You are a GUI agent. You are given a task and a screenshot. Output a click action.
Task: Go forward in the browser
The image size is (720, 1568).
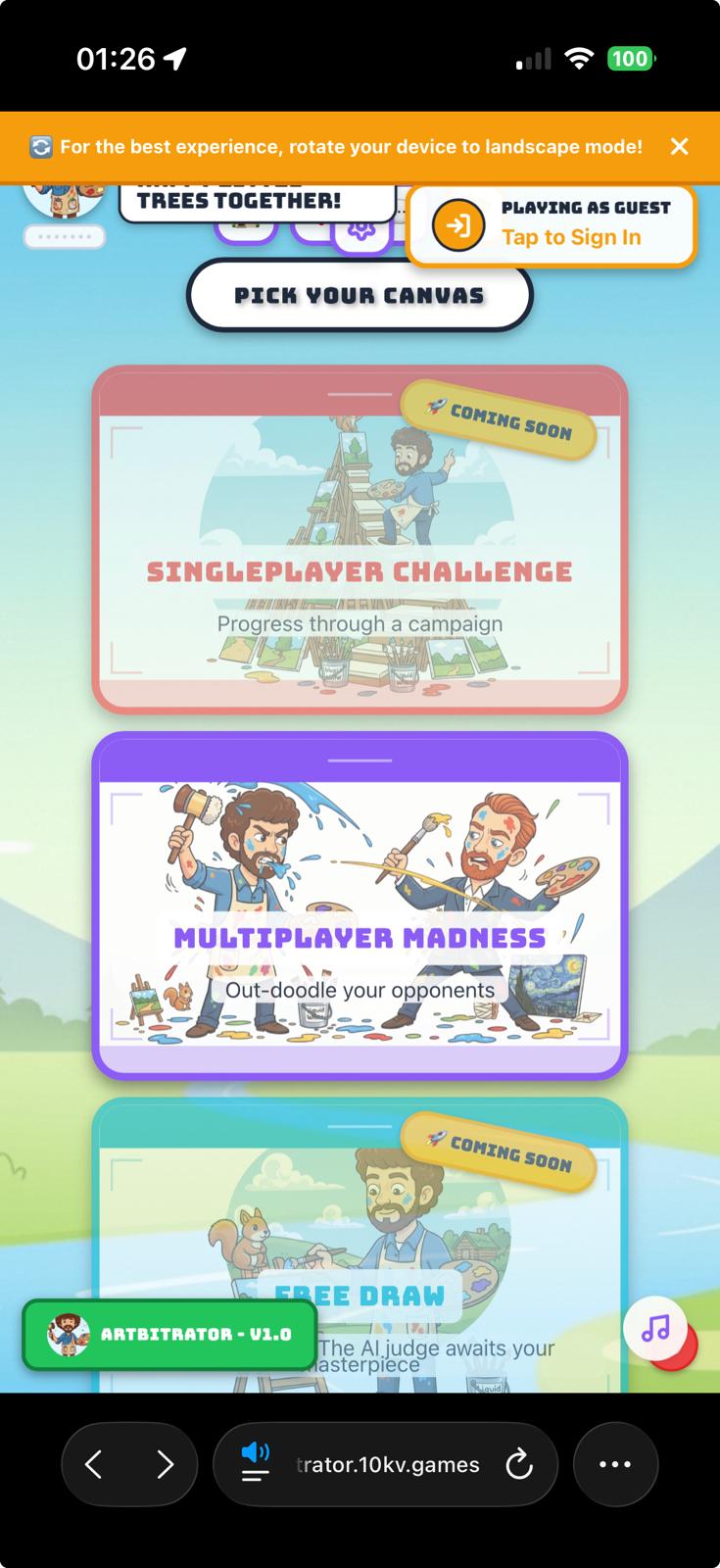click(165, 1464)
